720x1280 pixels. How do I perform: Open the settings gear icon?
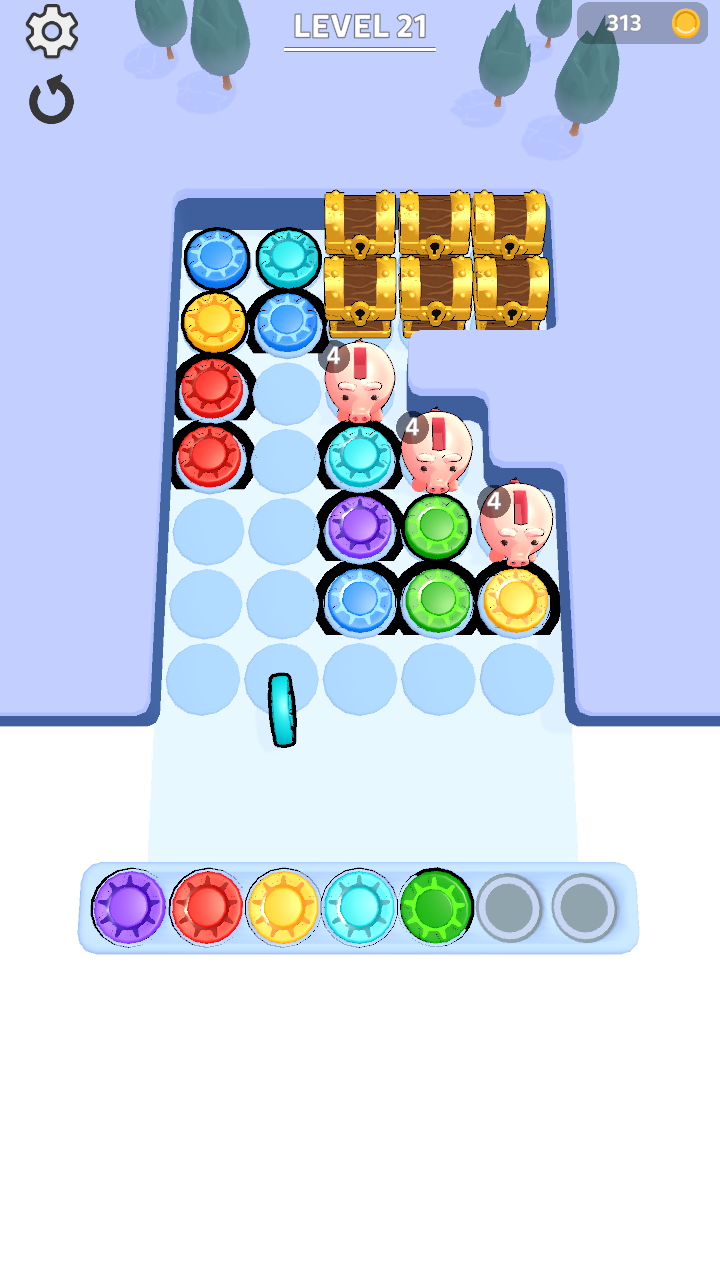tap(52, 30)
